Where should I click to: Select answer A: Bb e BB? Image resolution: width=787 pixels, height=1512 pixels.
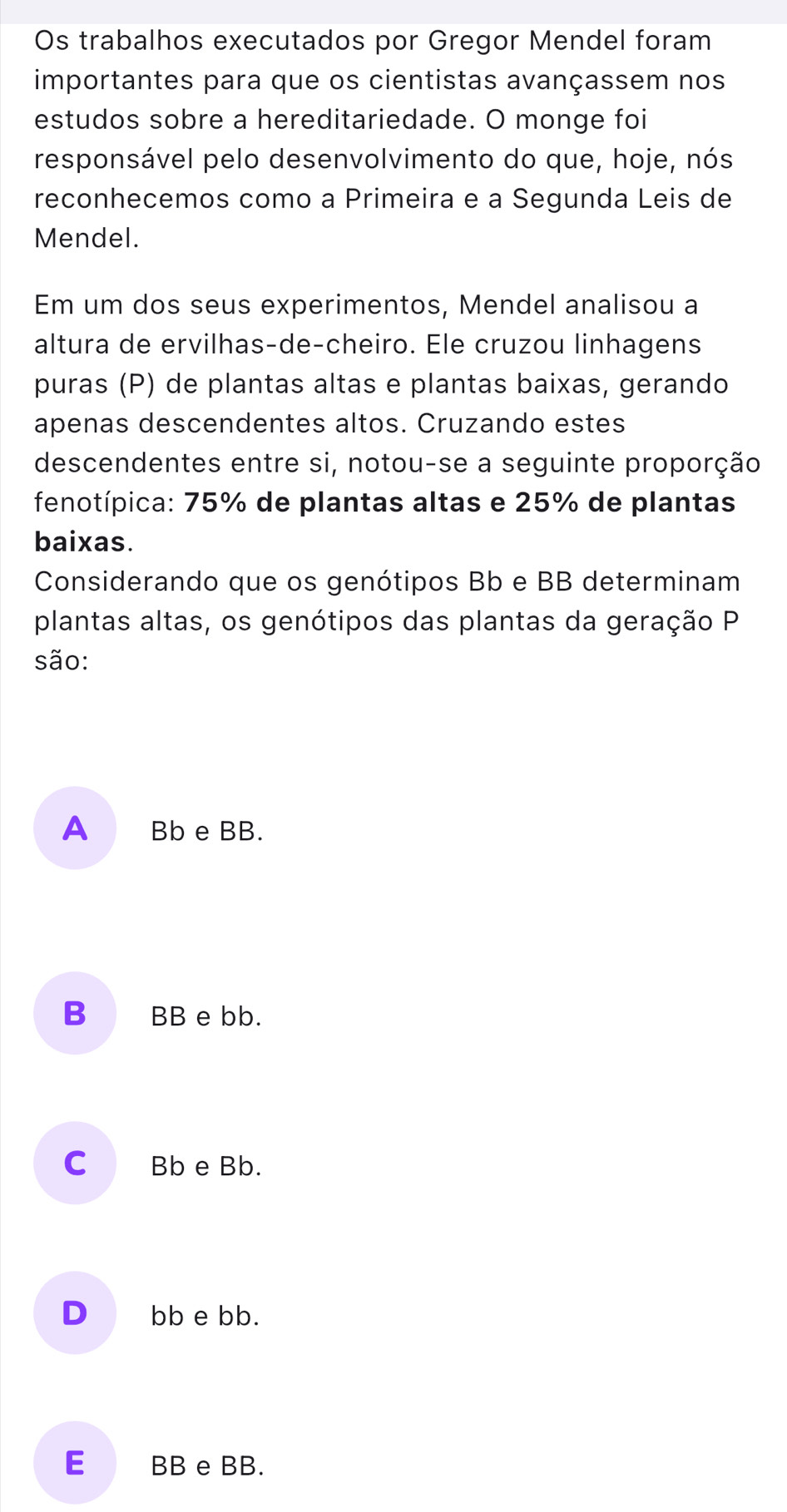click(75, 828)
